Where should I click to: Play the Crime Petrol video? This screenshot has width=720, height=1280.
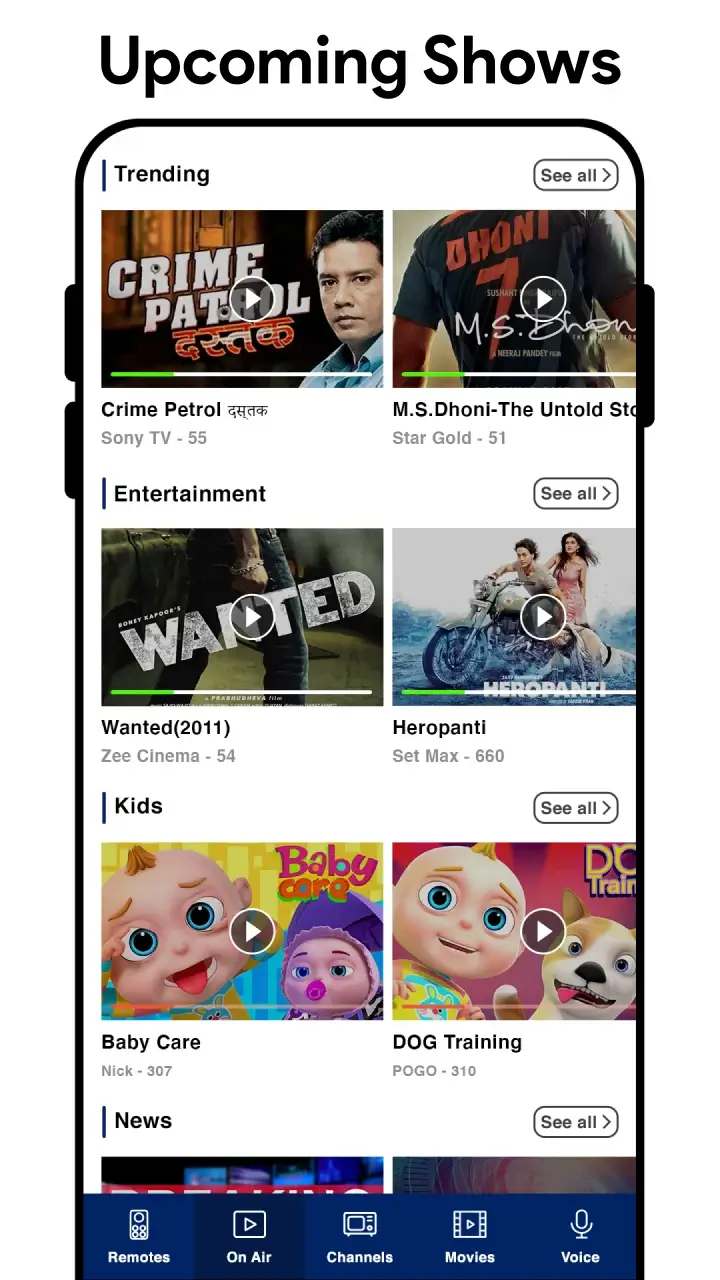(x=252, y=298)
